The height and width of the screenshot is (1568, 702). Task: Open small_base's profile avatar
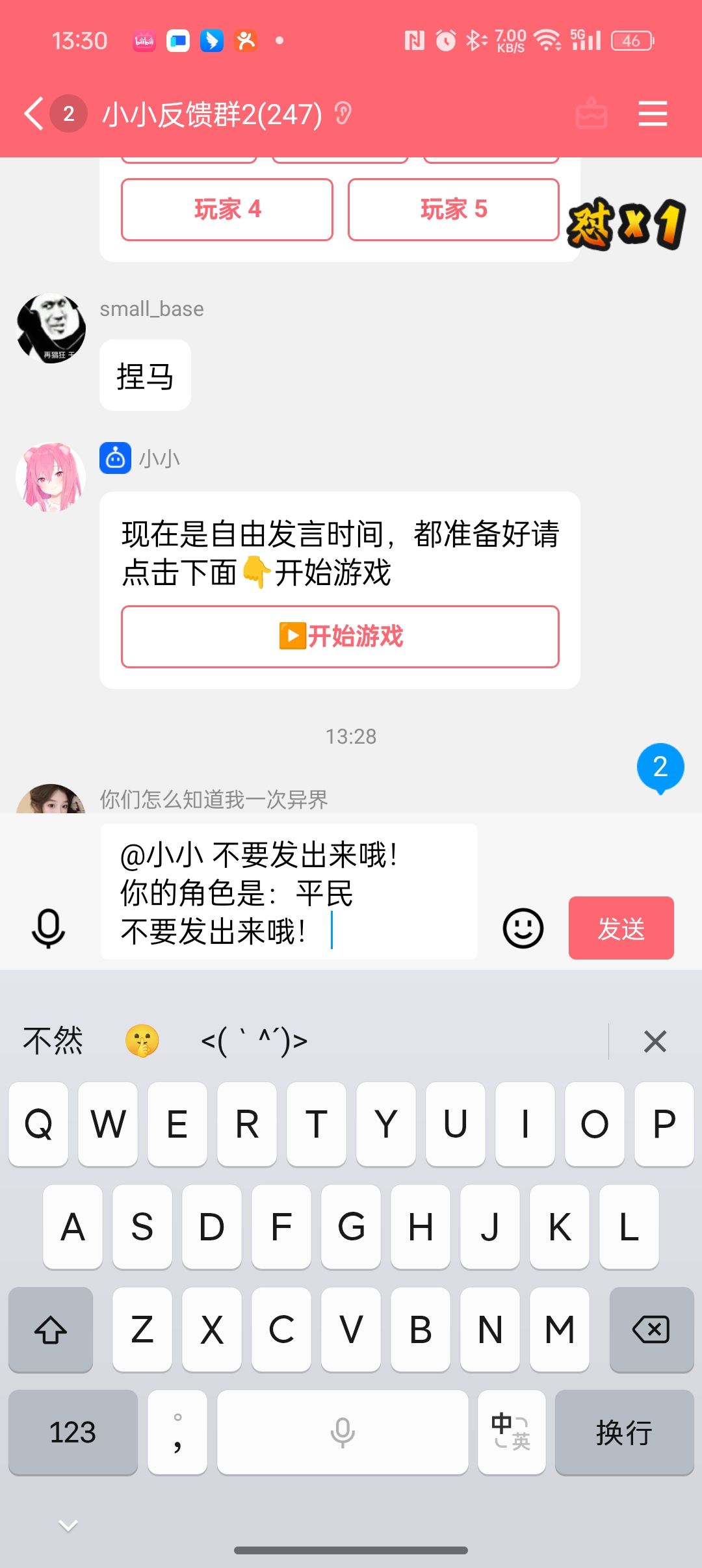51,328
